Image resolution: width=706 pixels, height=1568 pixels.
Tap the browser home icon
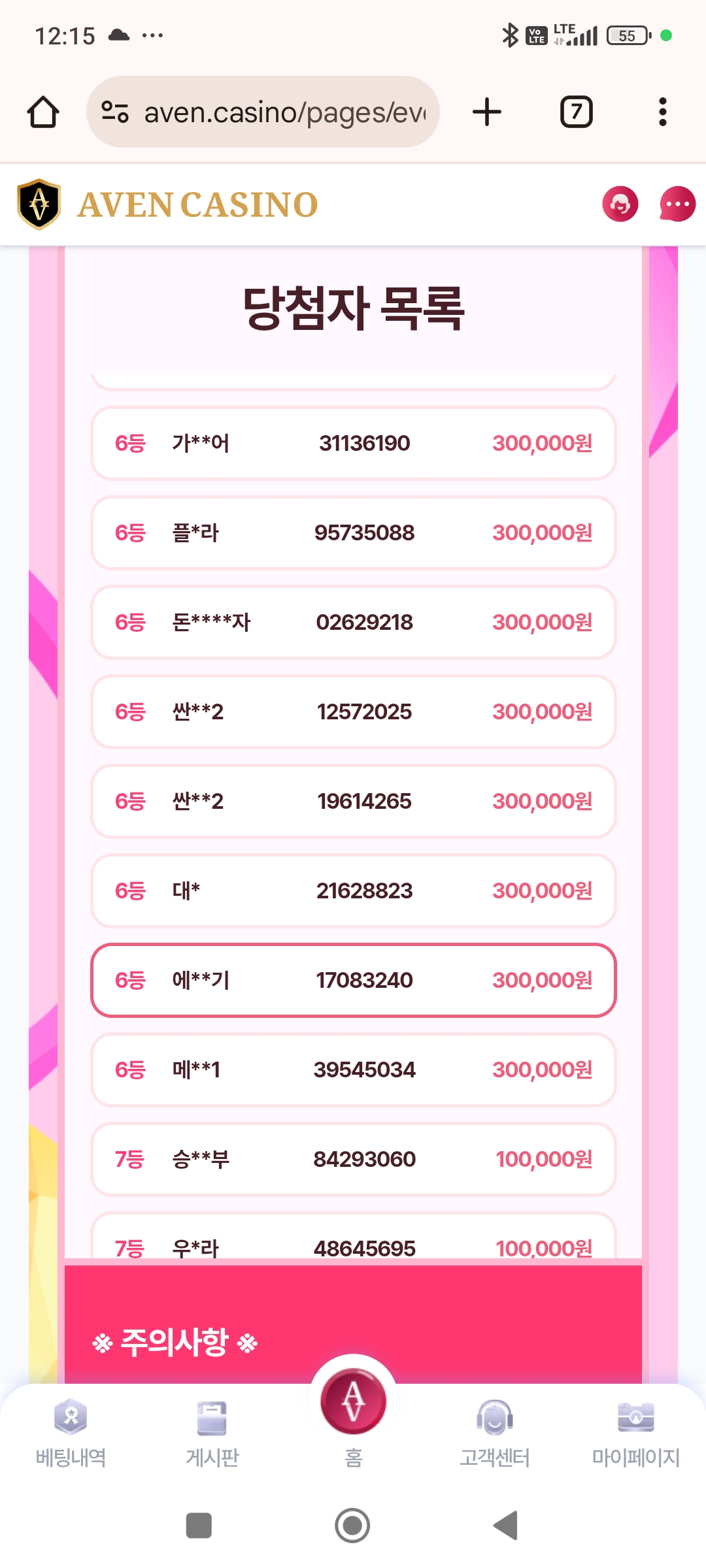(43, 112)
